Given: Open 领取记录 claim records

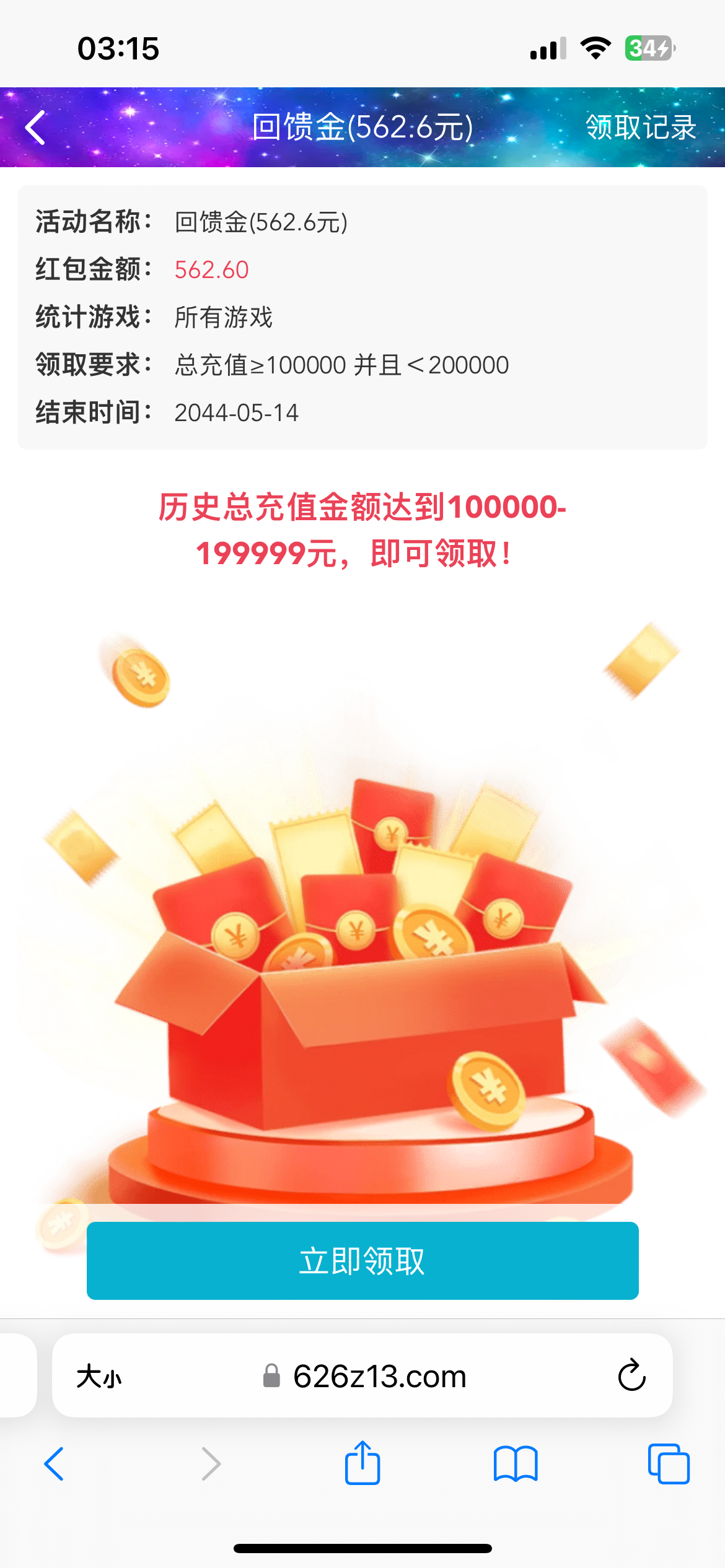Looking at the screenshot, I should [x=641, y=128].
